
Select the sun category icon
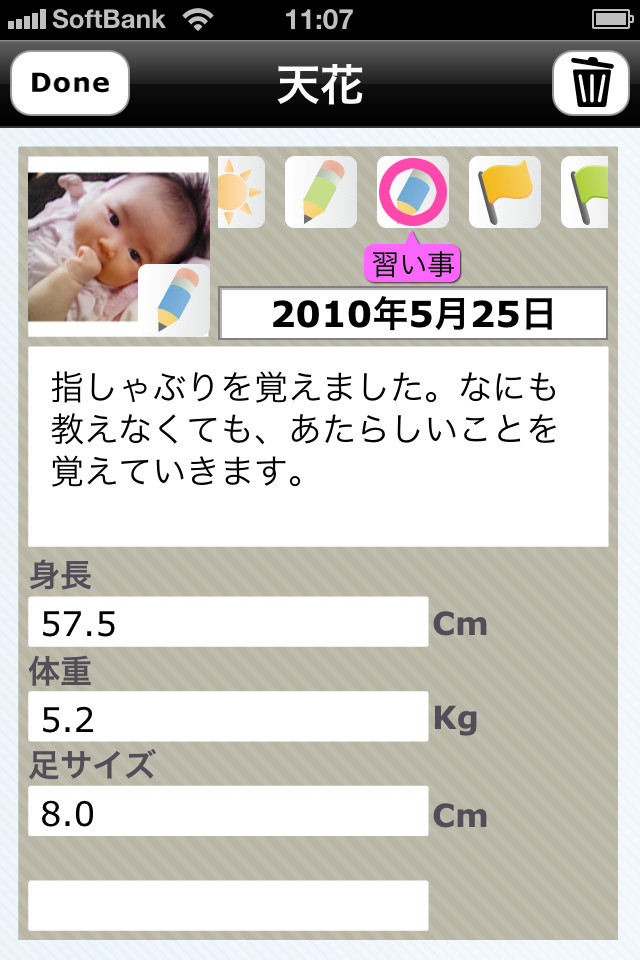click(240, 192)
